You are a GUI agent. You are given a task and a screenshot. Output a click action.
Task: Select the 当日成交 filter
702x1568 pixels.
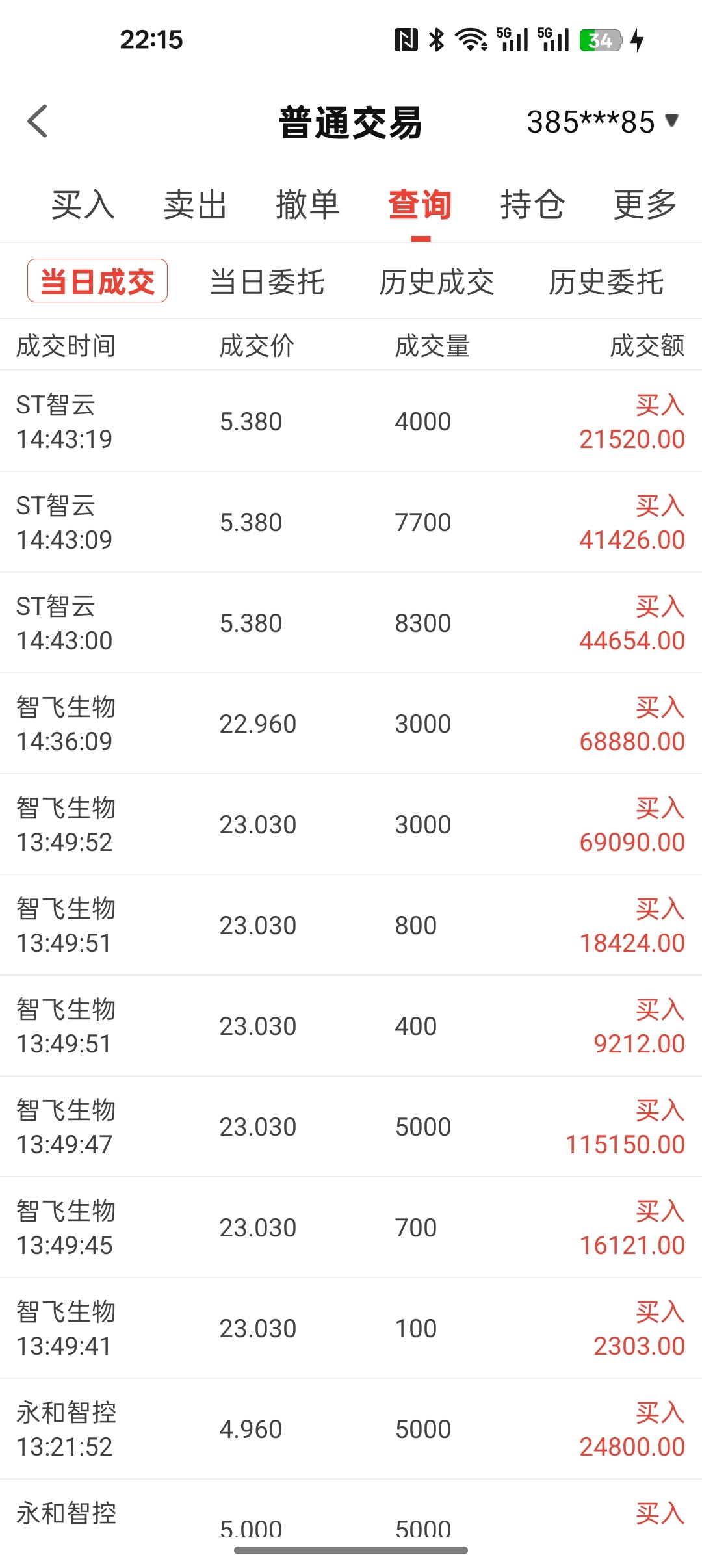(97, 281)
